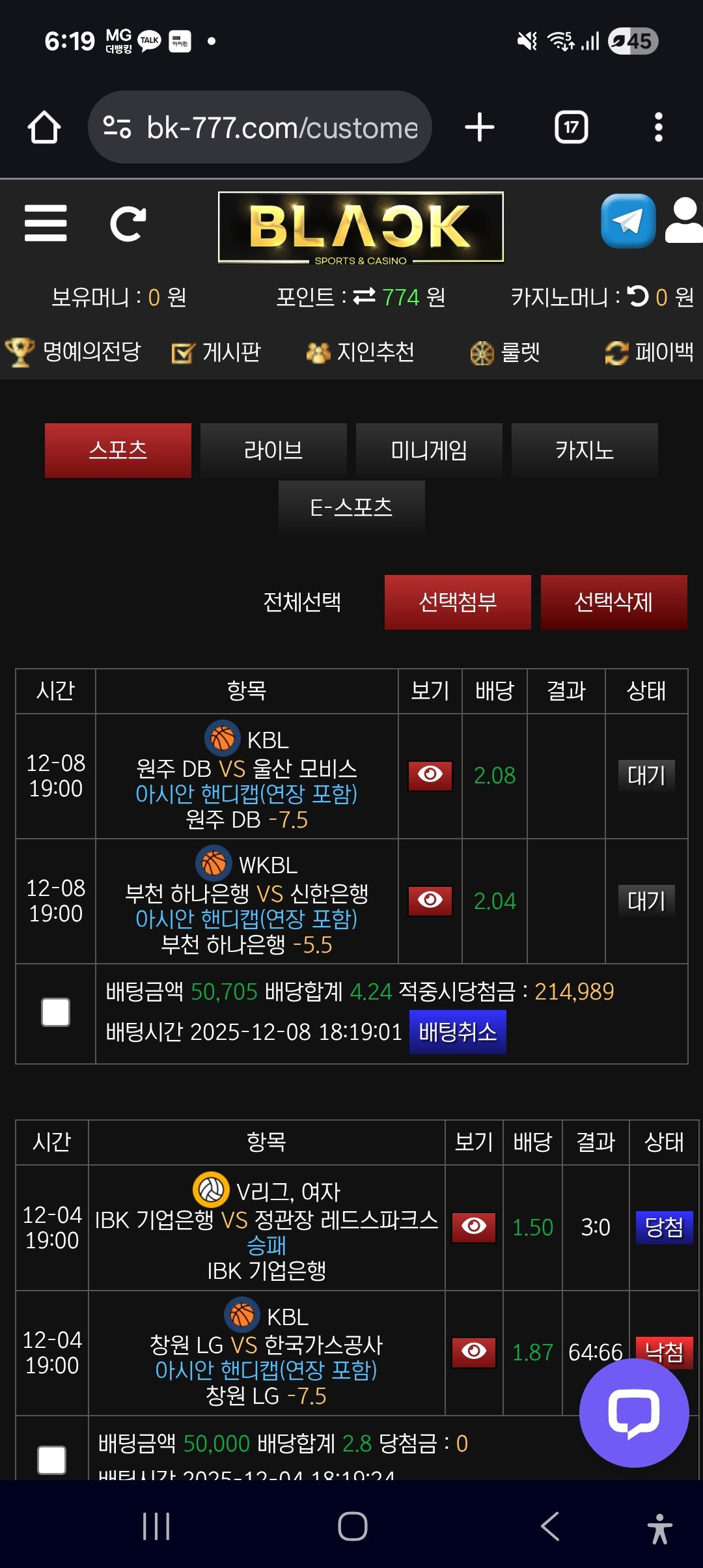The image size is (703, 1568).
Task: Open the 게시판 board
Action: [216, 352]
